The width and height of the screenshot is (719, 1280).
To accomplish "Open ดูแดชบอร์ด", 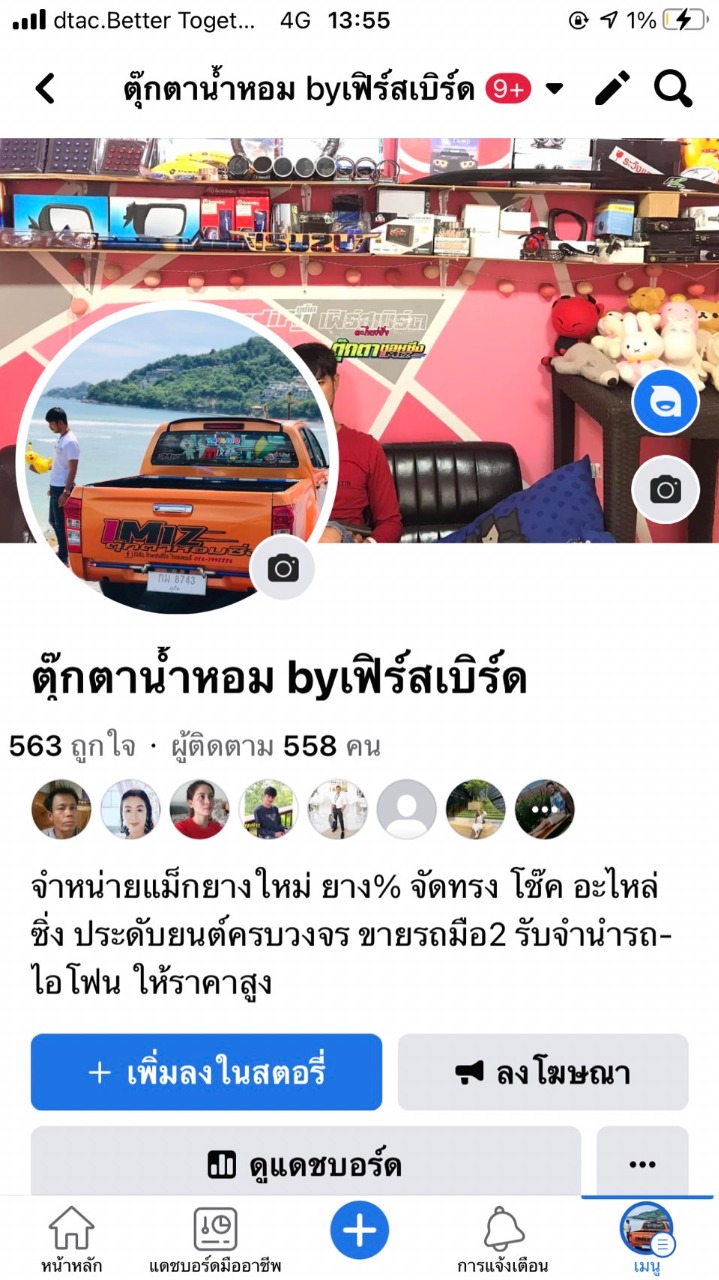I will click(x=305, y=1164).
